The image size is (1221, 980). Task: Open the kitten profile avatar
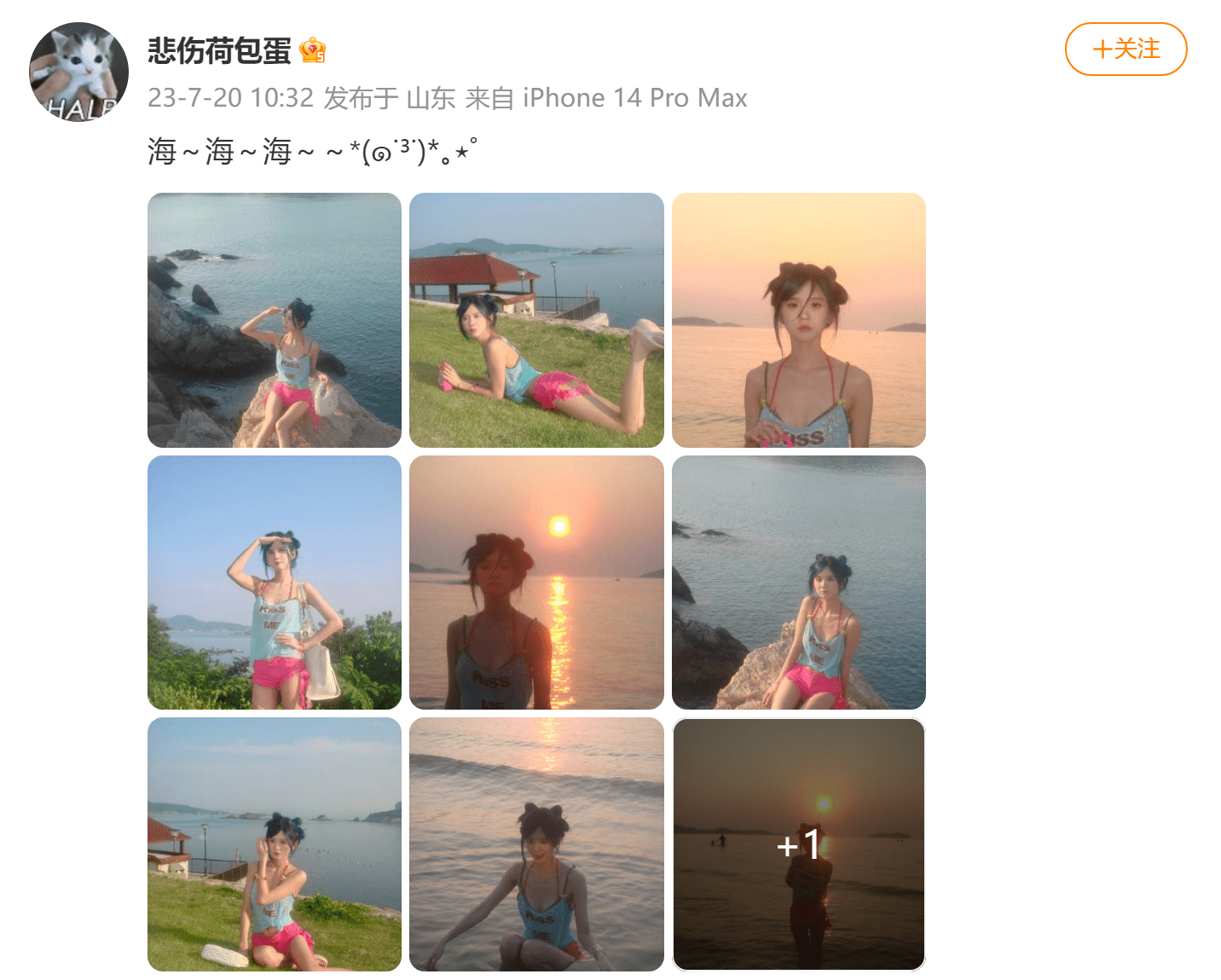point(78,72)
